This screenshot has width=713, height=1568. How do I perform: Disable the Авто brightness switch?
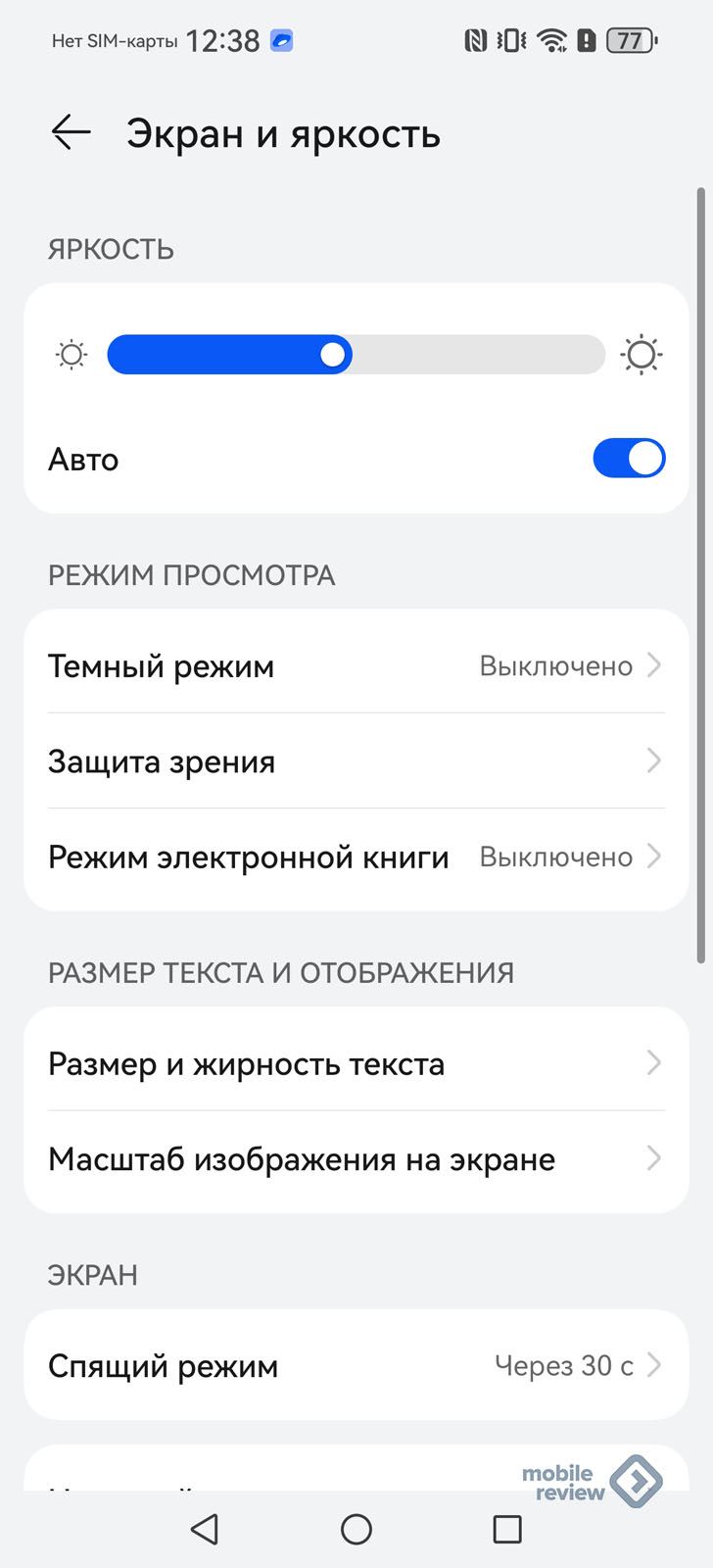629,459
